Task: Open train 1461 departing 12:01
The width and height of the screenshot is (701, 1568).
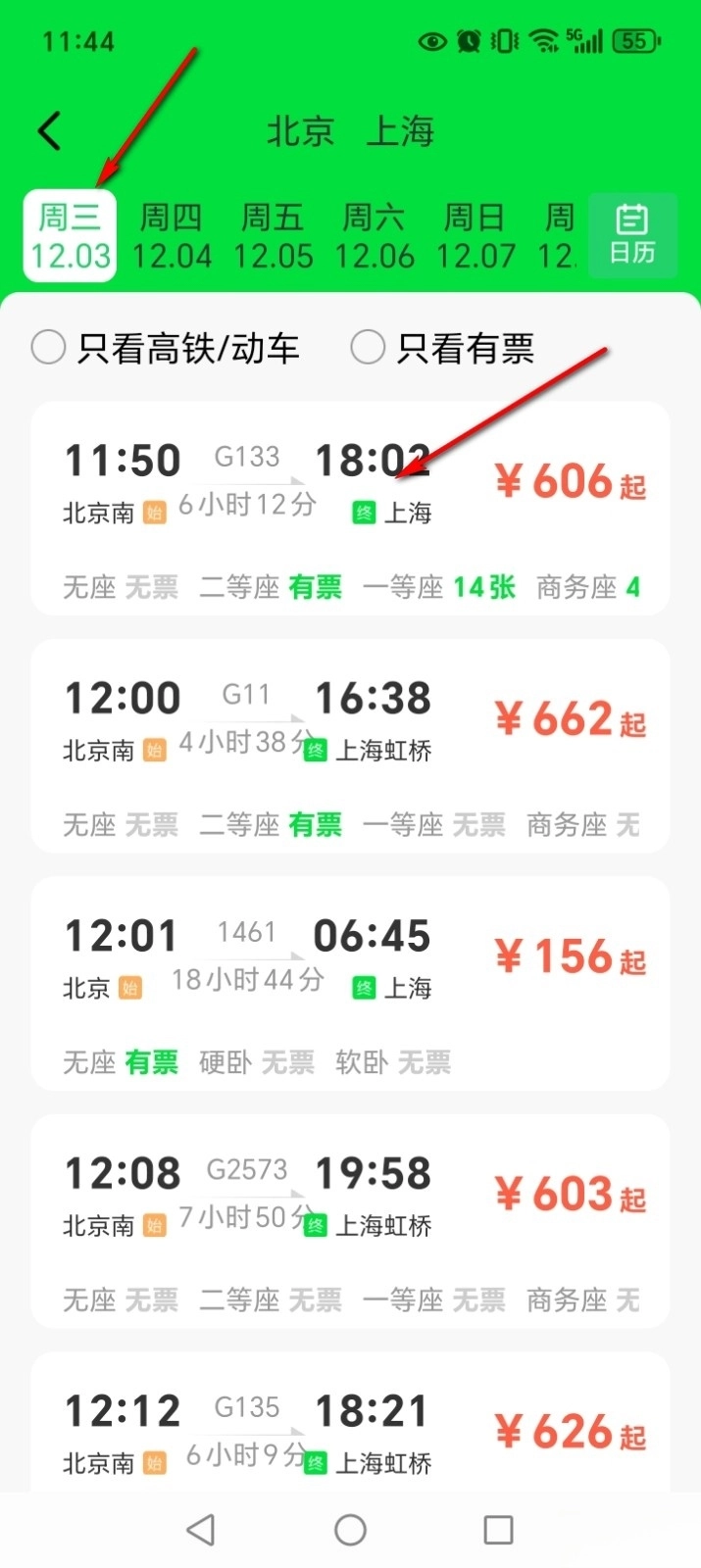Action: pos(350,983)
